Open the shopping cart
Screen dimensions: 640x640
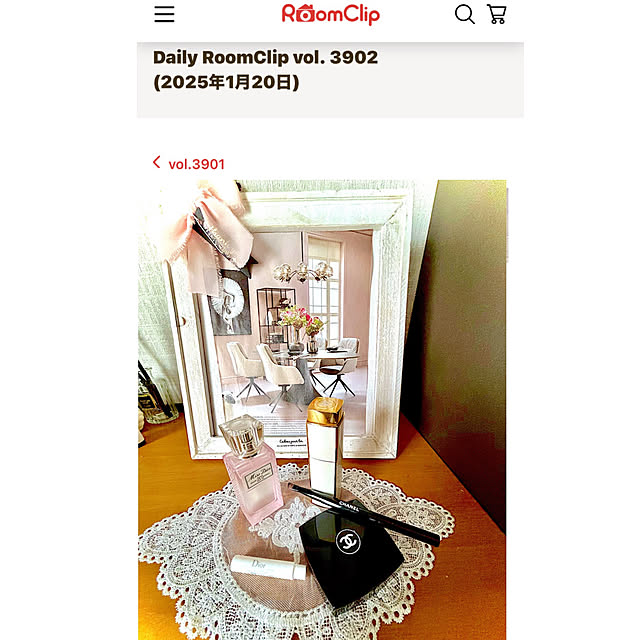point(496,14)
